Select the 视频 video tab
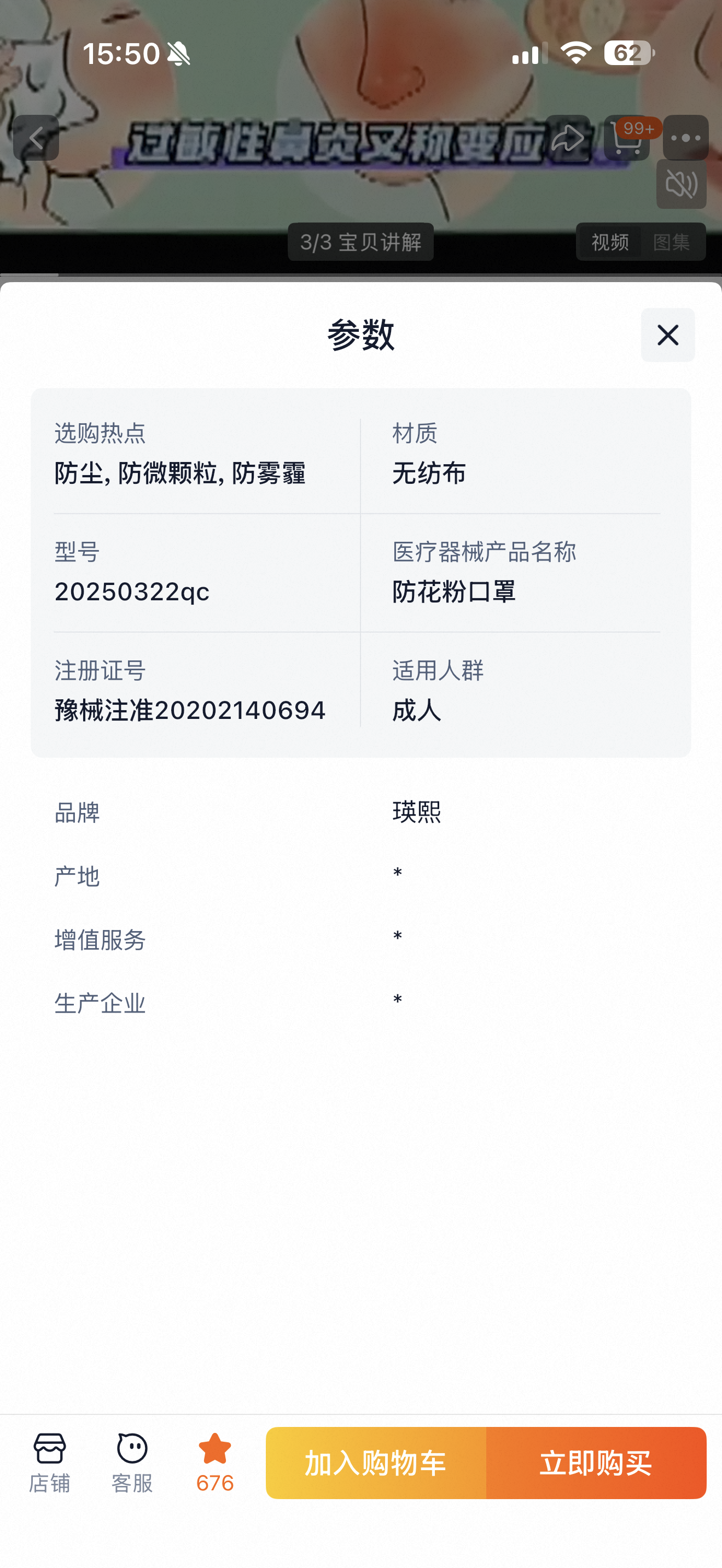The image size is (722, 1568). click(609, 242)
